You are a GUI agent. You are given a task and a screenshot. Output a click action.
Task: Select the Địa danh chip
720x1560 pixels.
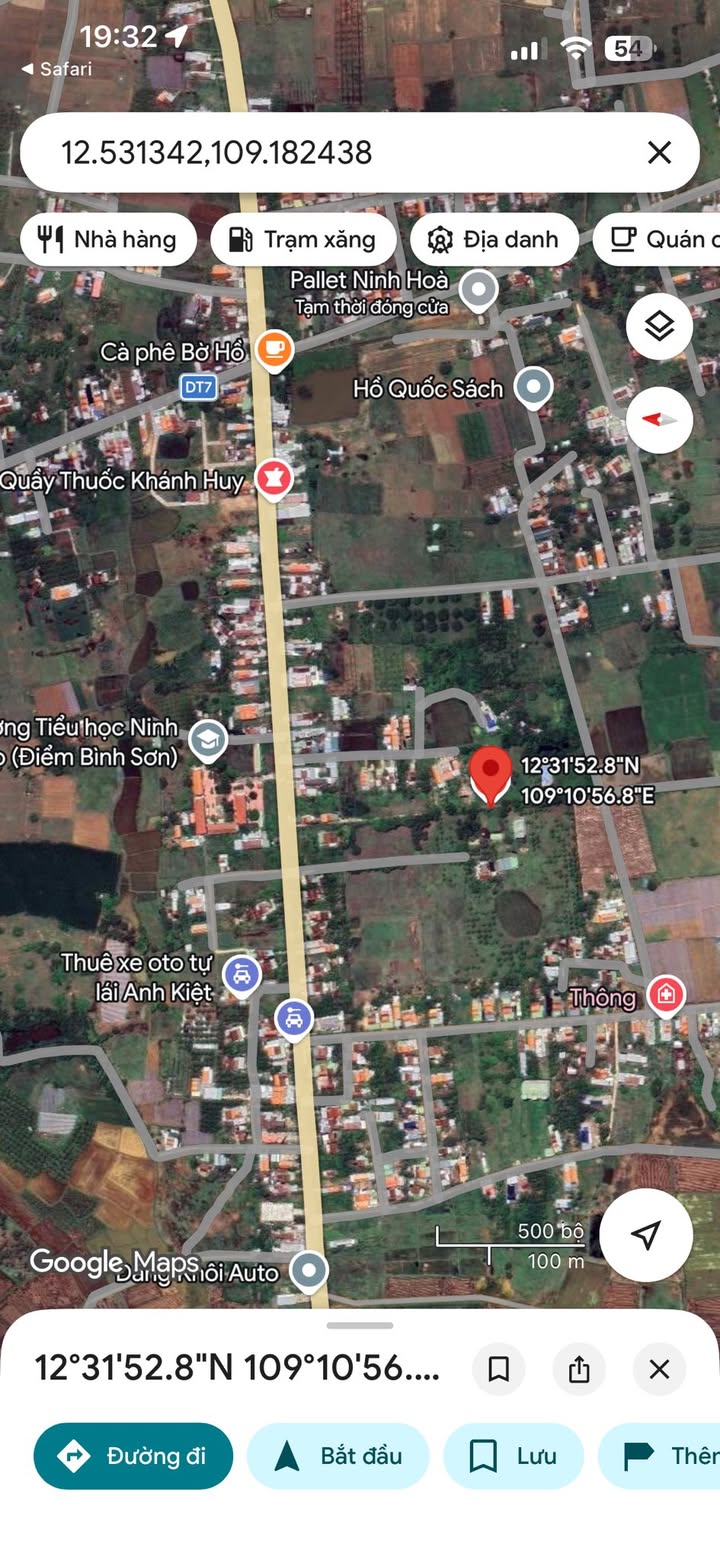click(x=493, y=239)
